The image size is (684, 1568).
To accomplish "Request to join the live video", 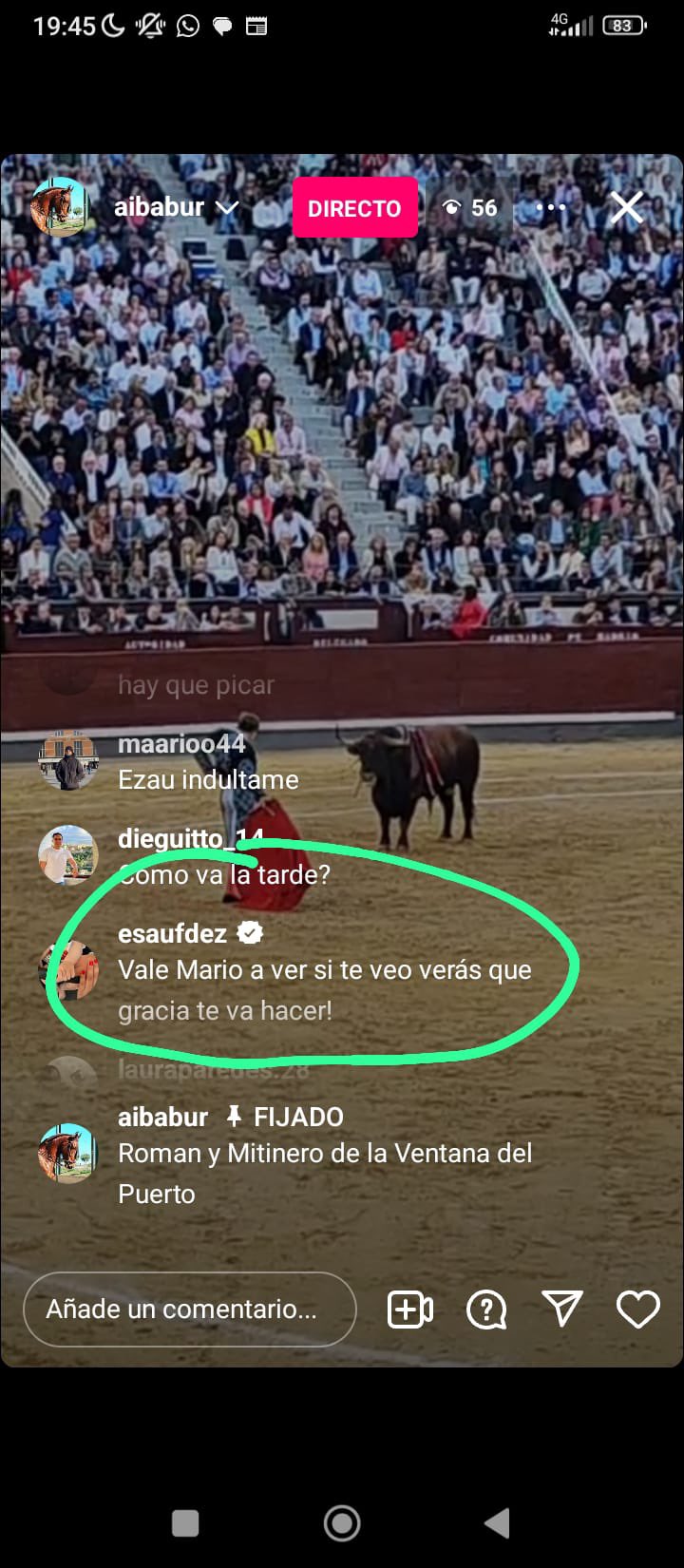I will click(x=410, y=1310).
